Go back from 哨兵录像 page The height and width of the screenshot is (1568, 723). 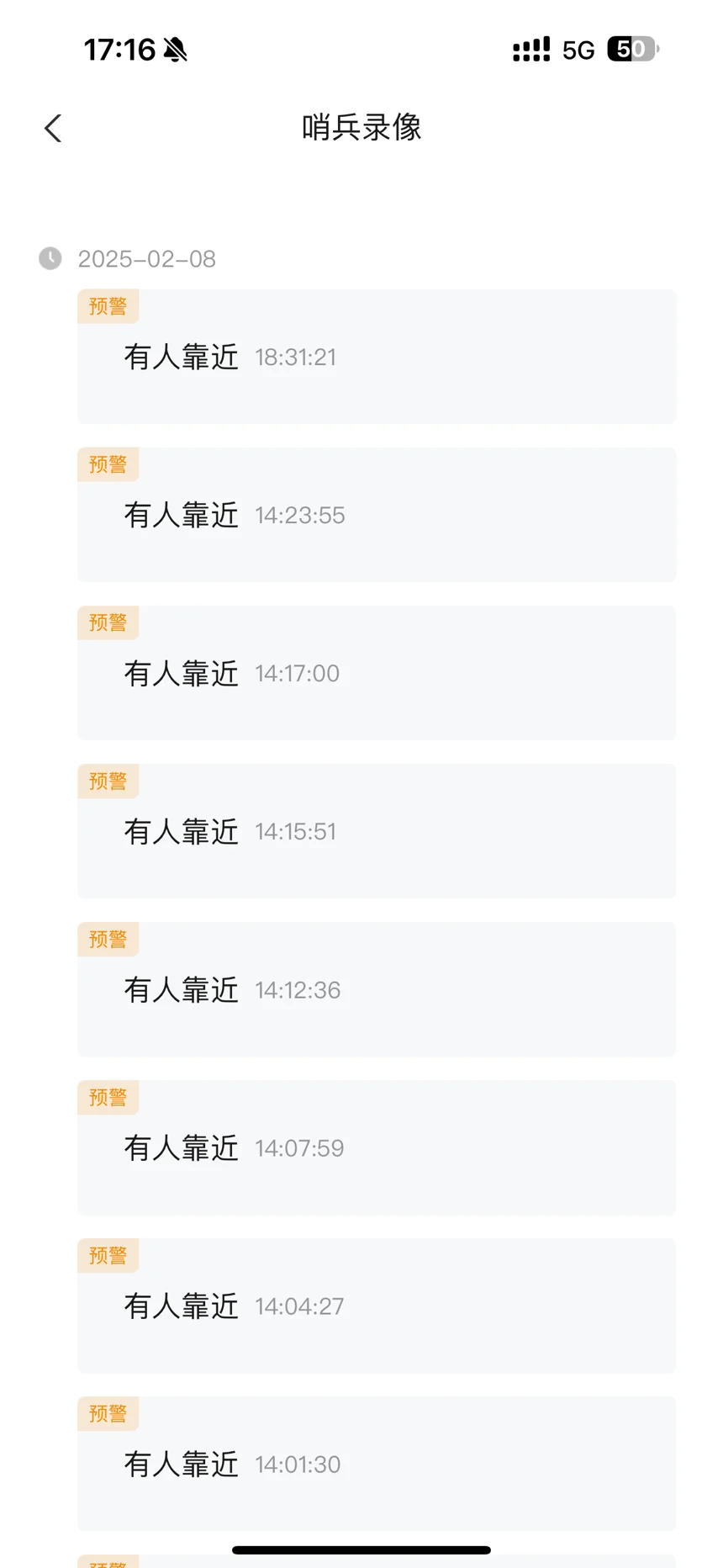53,129
